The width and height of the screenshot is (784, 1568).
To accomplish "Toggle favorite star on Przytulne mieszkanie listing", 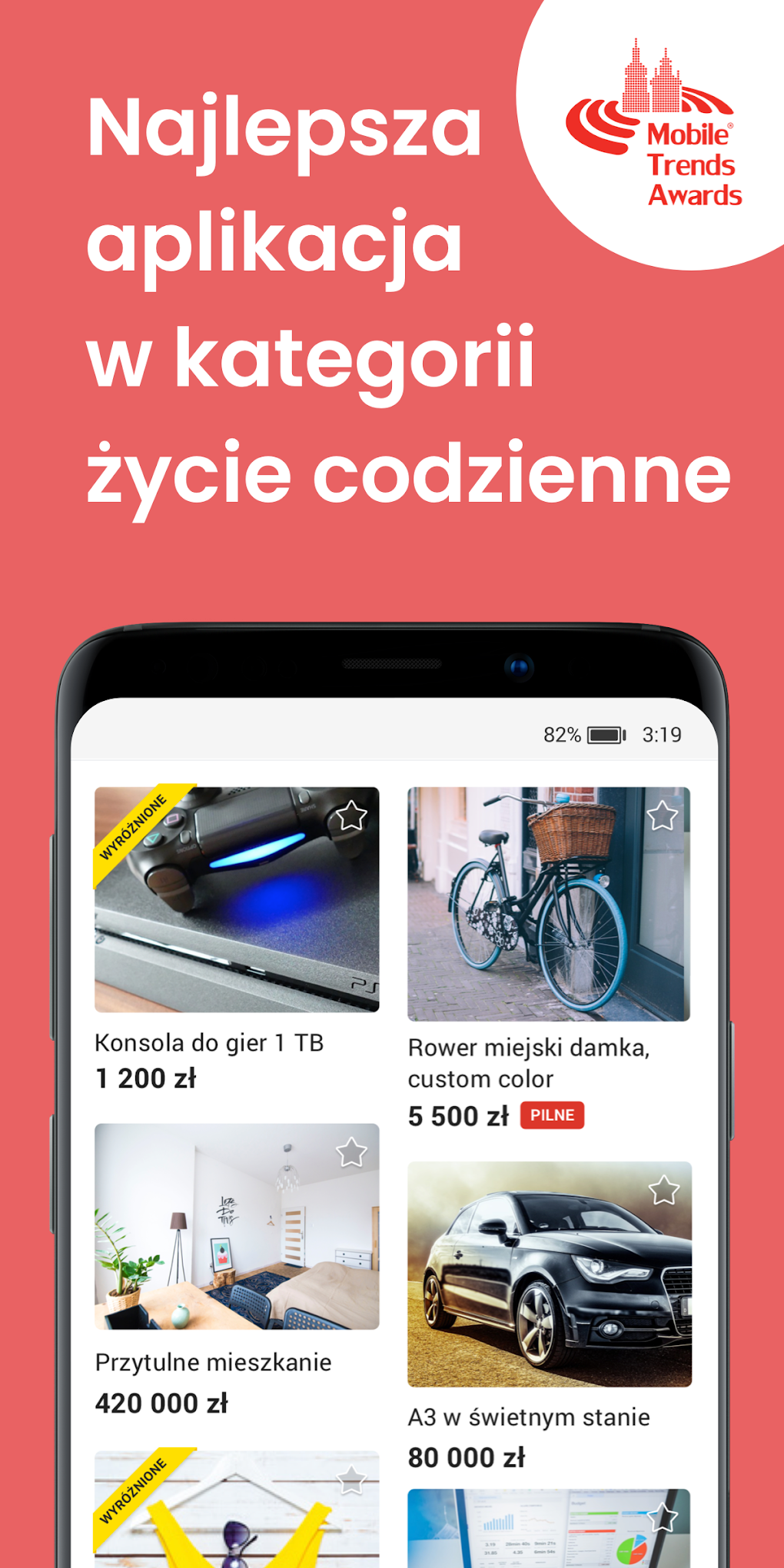I will coord(351,1152).
